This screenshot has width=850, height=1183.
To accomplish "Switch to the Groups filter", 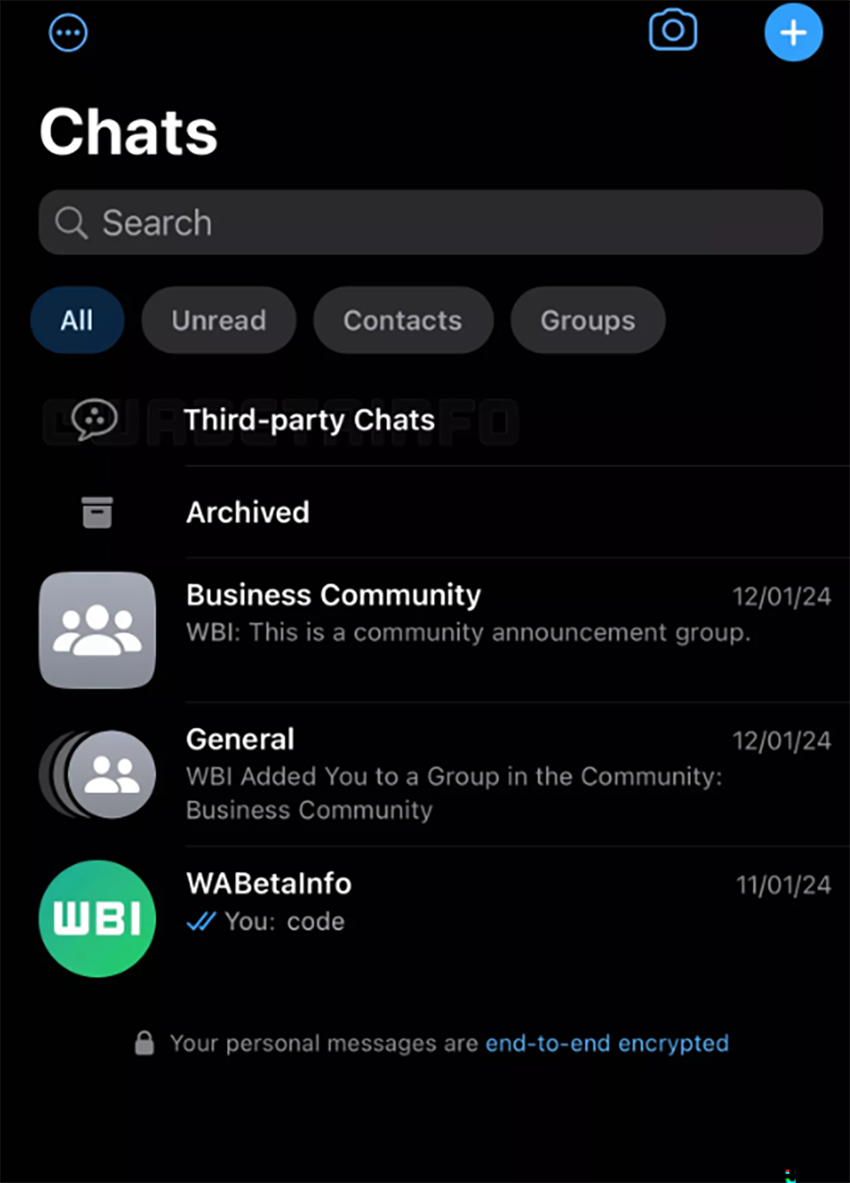I will click(587, 320).
